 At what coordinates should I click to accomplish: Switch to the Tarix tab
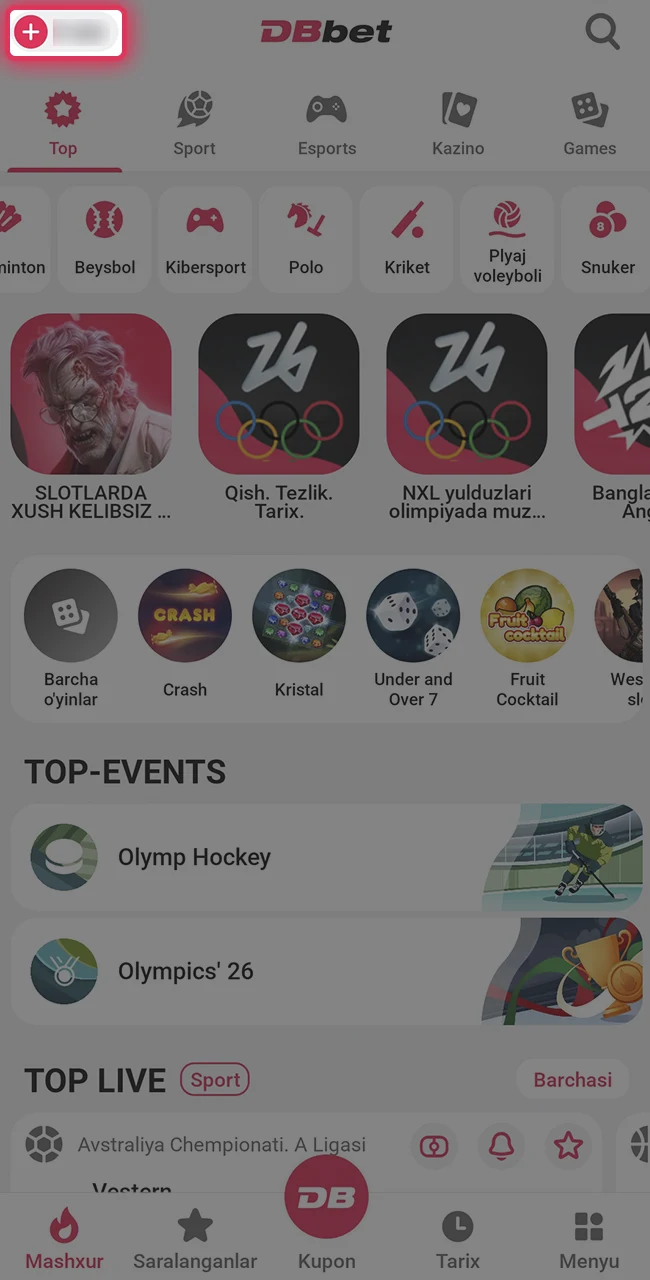(x=458, y=1240)
